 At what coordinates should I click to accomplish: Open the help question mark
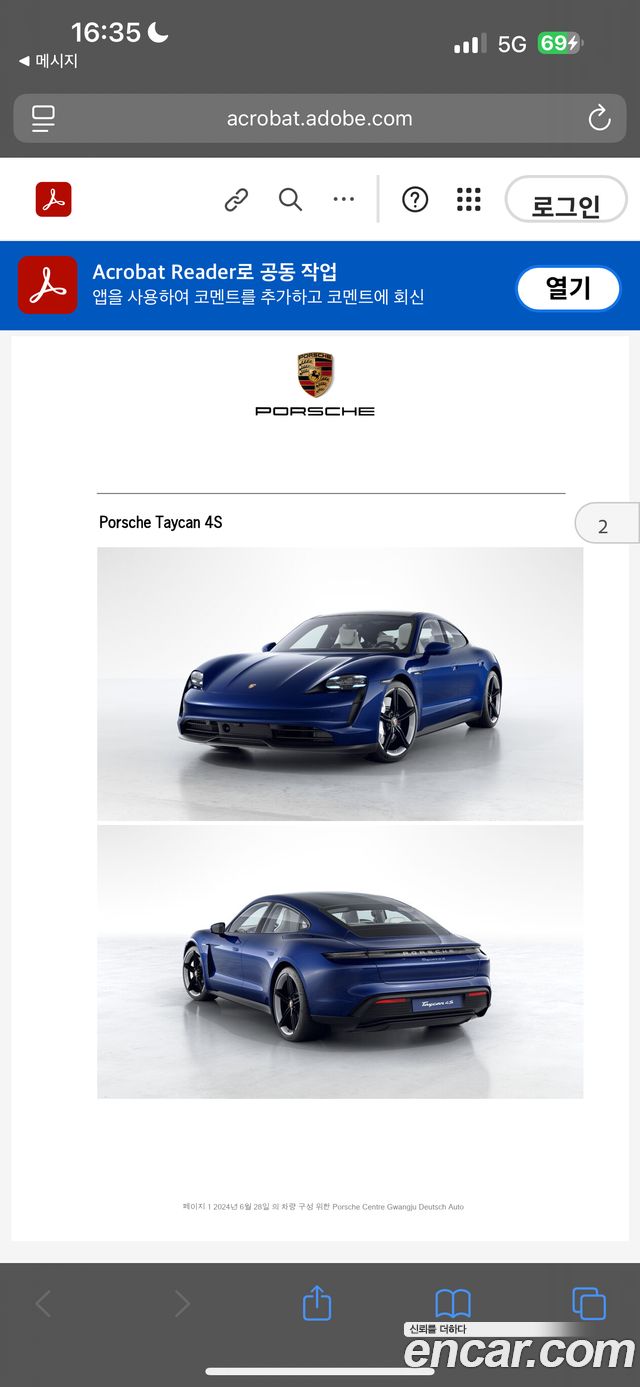(415, 200)
